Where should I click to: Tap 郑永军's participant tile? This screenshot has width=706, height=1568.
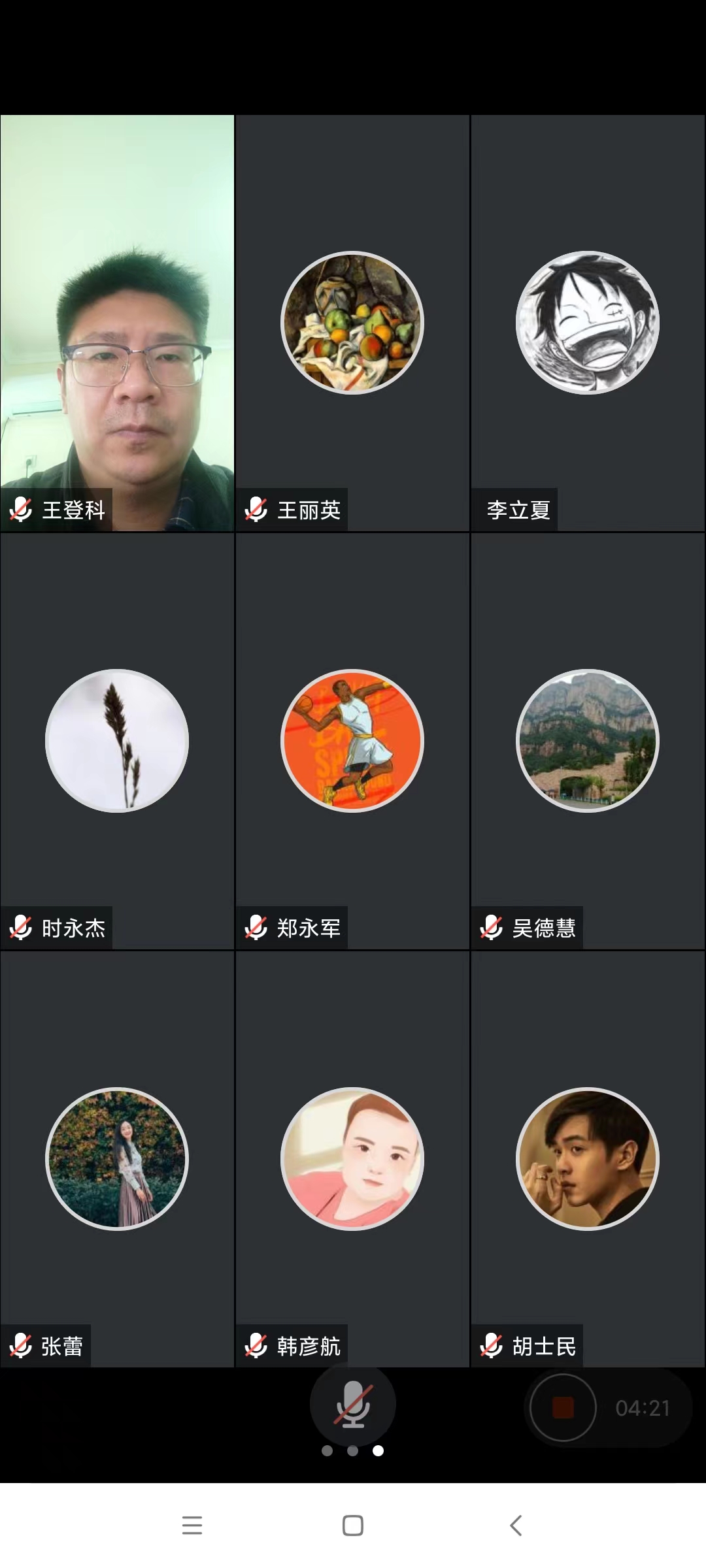tap(352, 741)
